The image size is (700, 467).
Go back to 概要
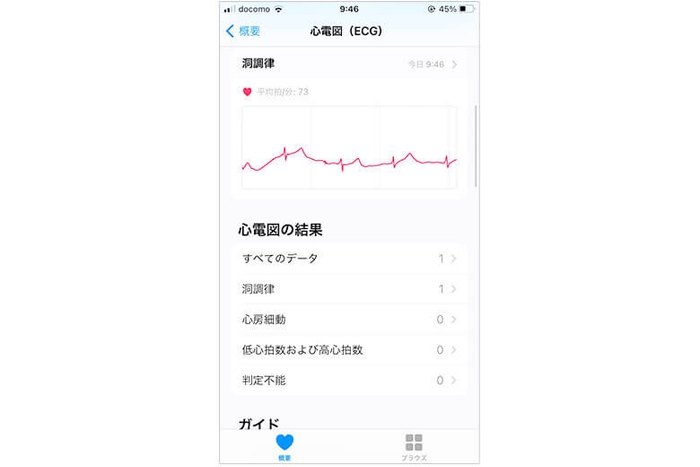coord(243,31)
